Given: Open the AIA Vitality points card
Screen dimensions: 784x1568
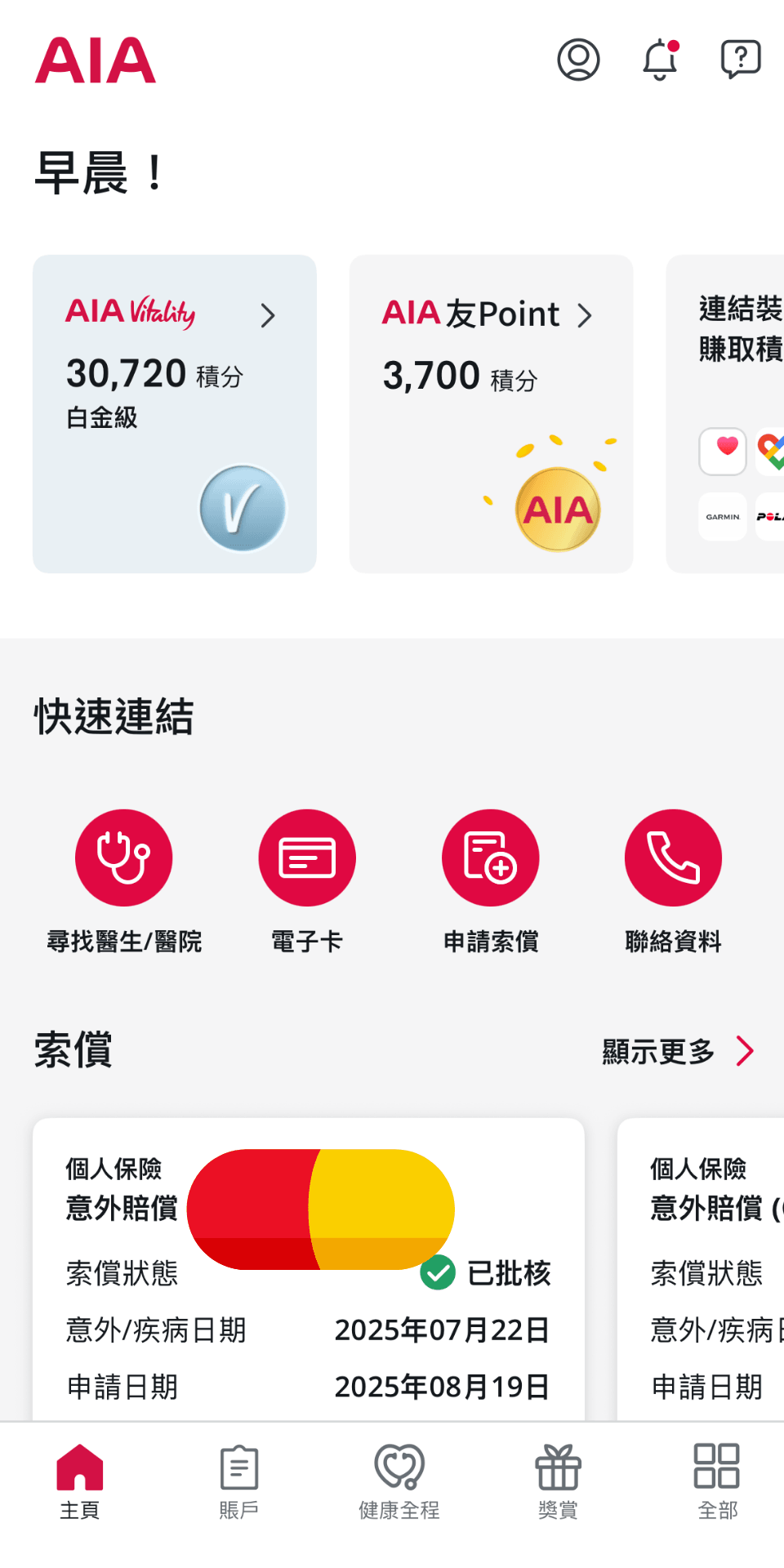Looking at the screenshot, I should 175,413.
